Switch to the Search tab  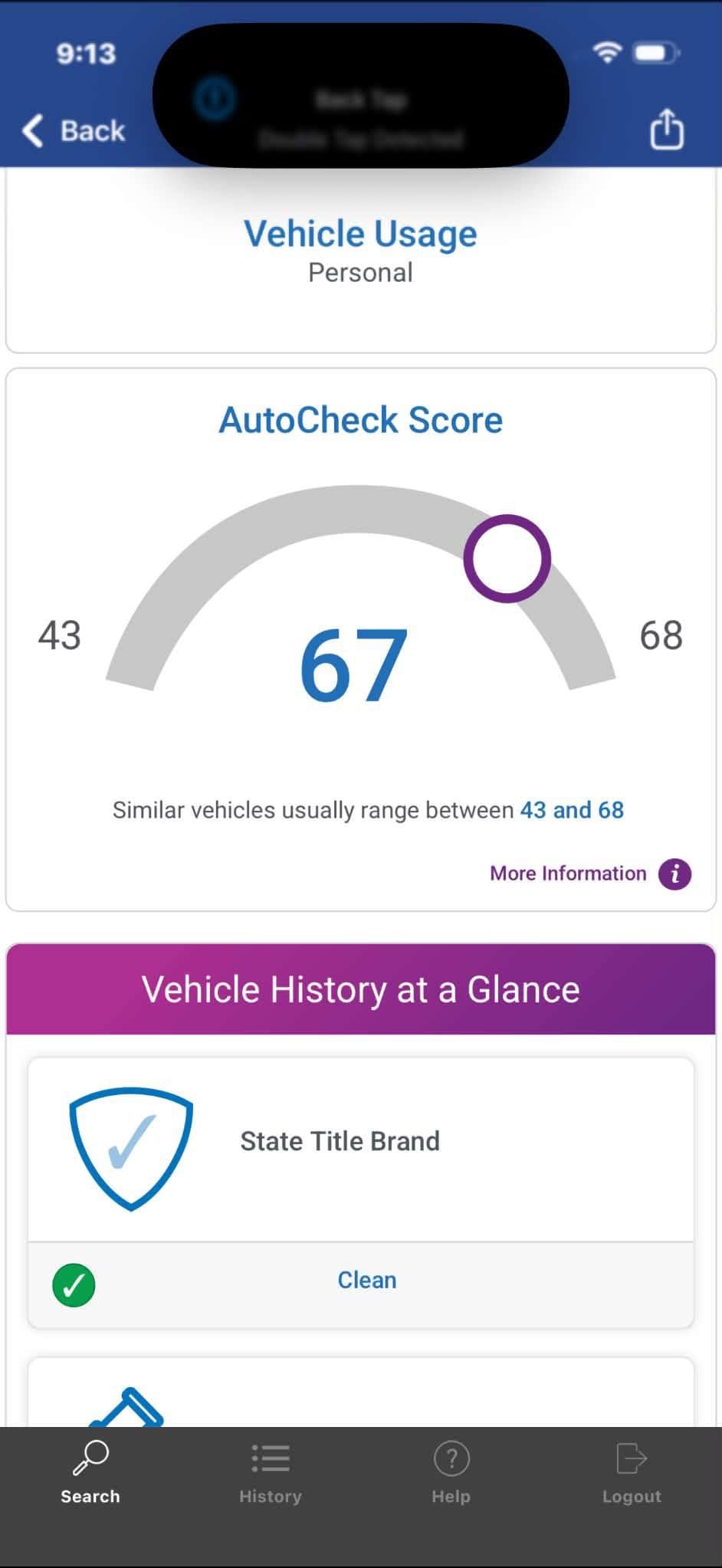click(x=90, y=1473)
